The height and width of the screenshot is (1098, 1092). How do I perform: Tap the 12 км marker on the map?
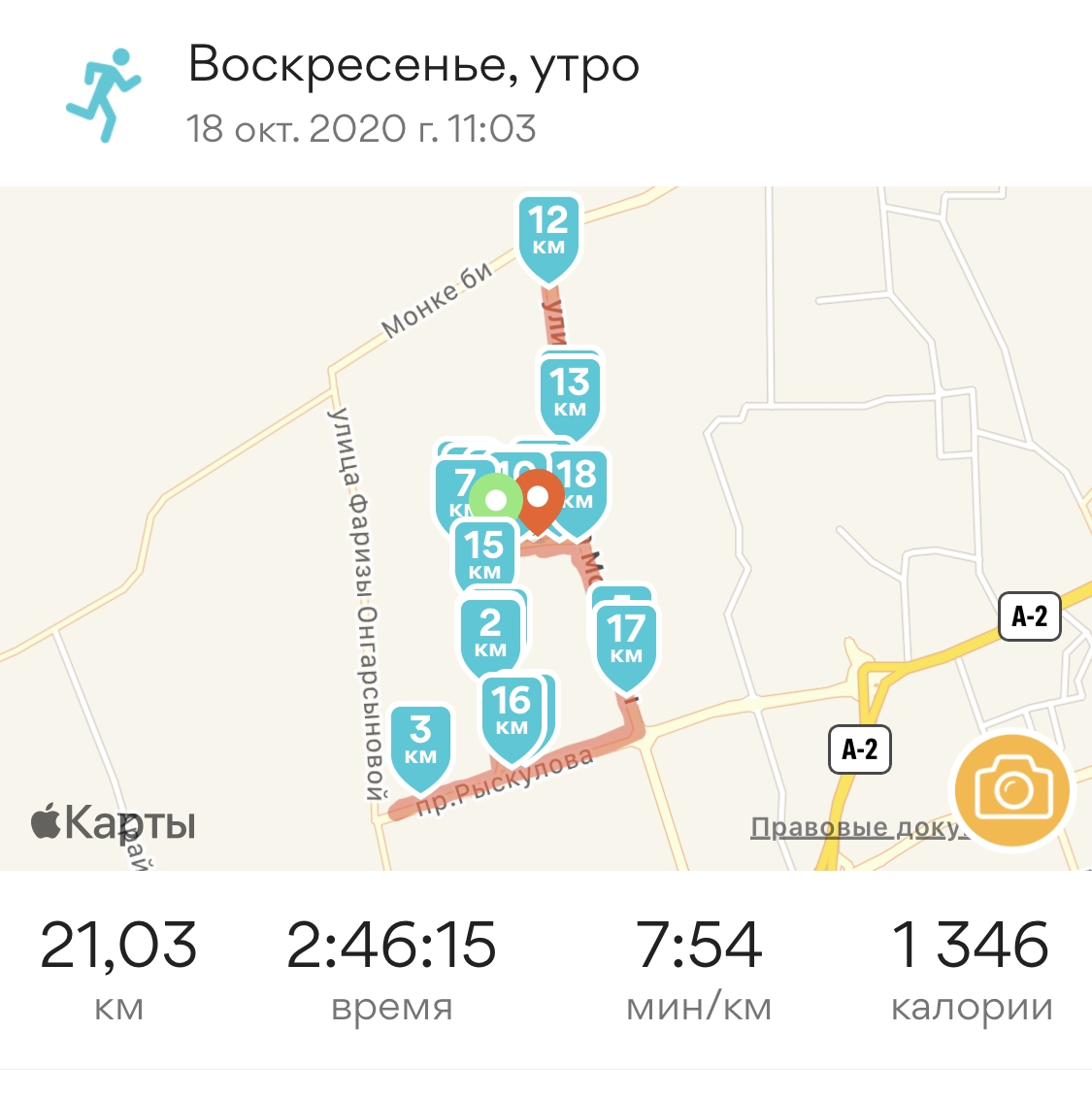[548, 234]
